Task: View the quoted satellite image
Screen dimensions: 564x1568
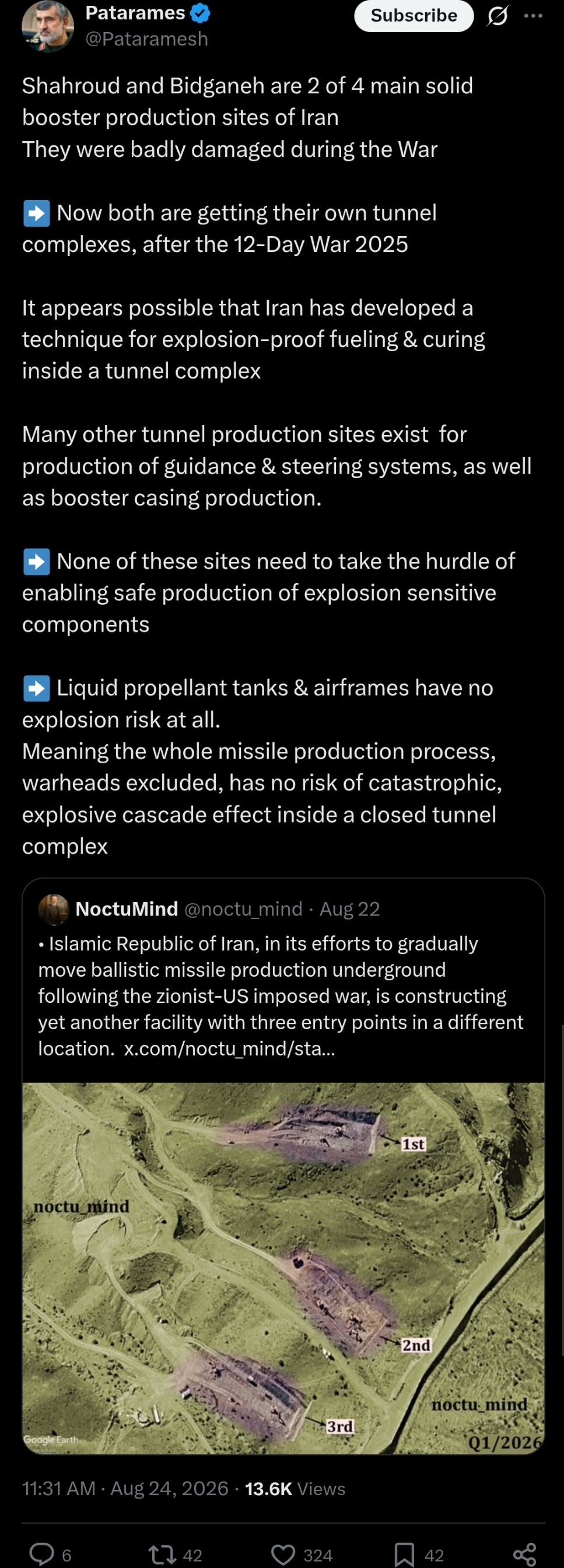Action: 283,1268
